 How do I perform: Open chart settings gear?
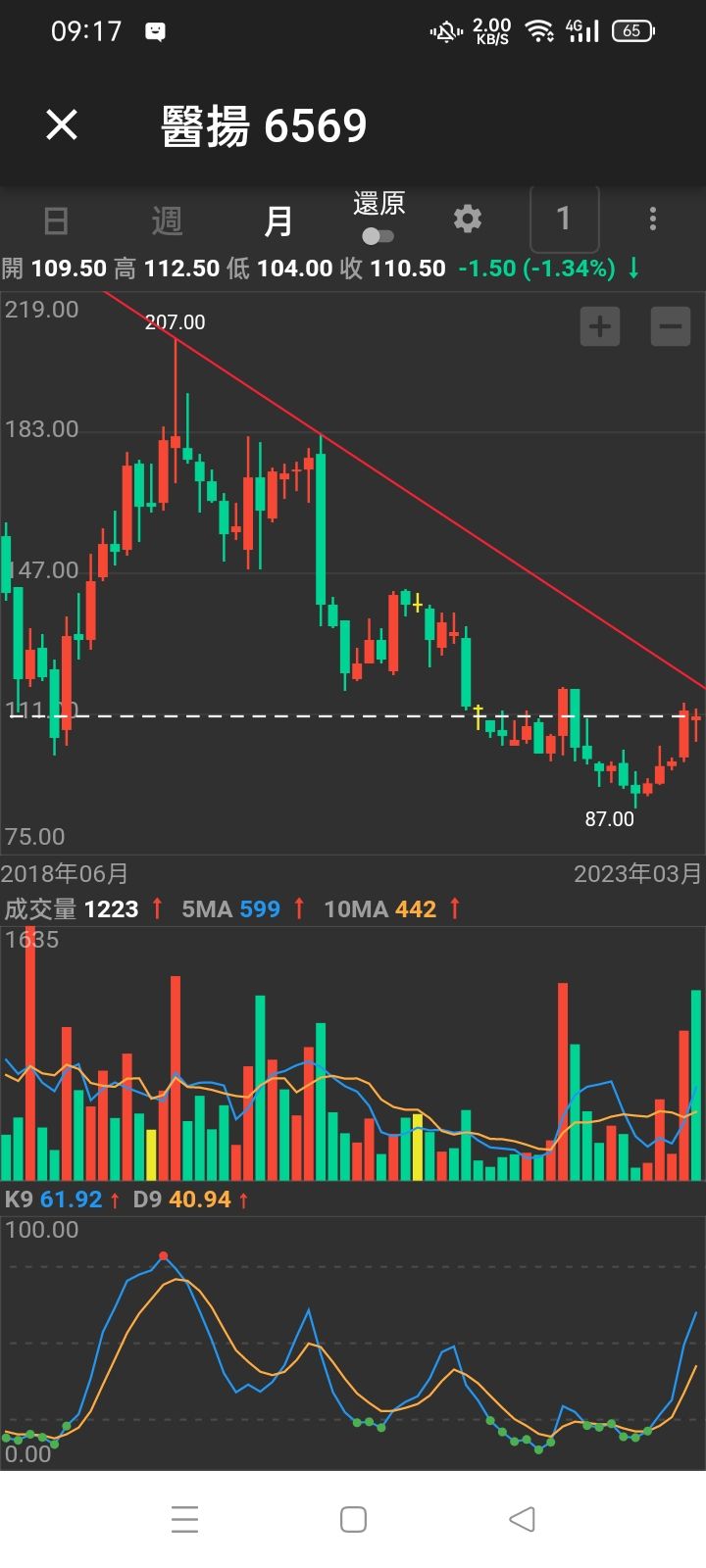click(468, 219)
